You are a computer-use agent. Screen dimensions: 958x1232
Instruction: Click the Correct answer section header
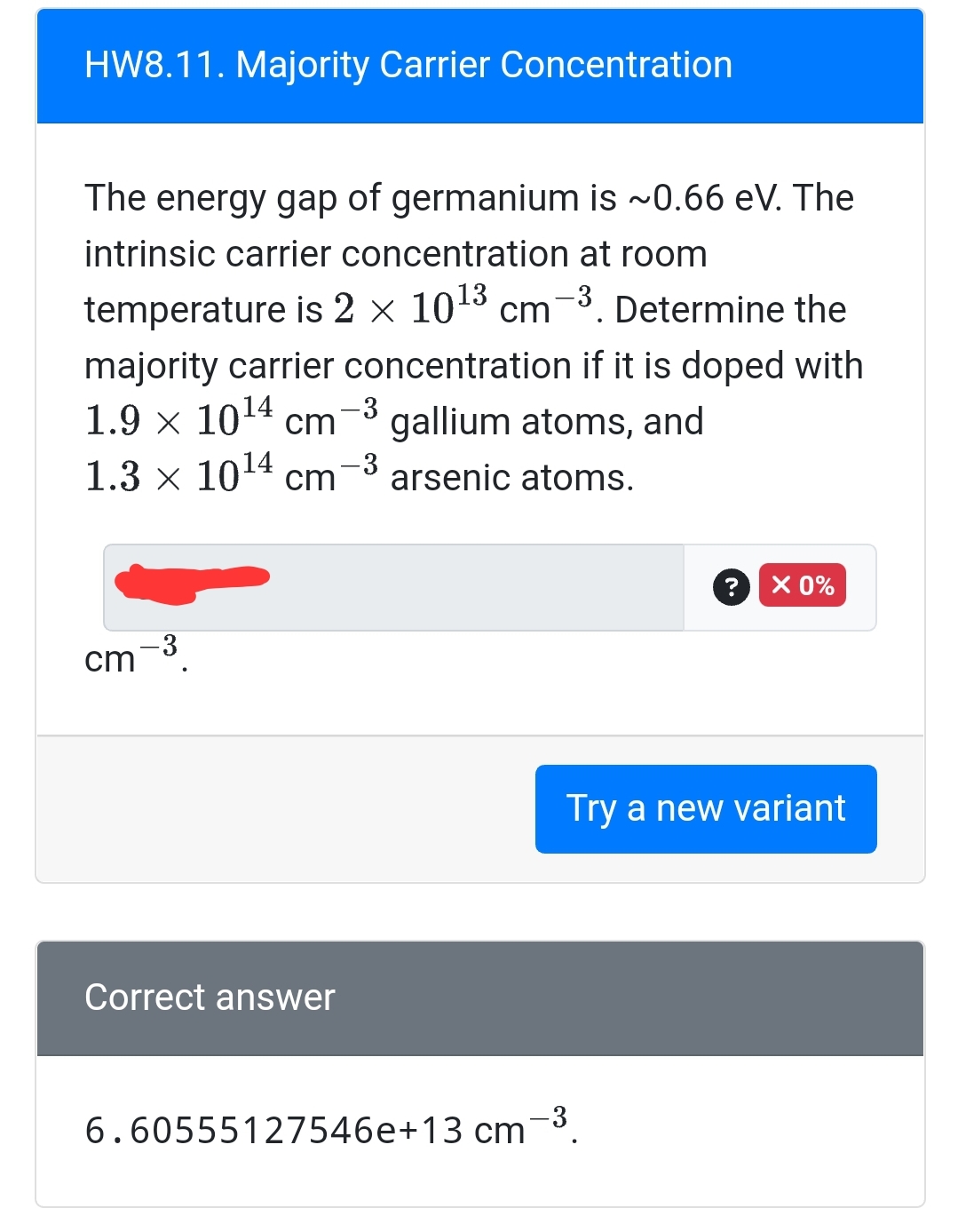coord(208,998)
